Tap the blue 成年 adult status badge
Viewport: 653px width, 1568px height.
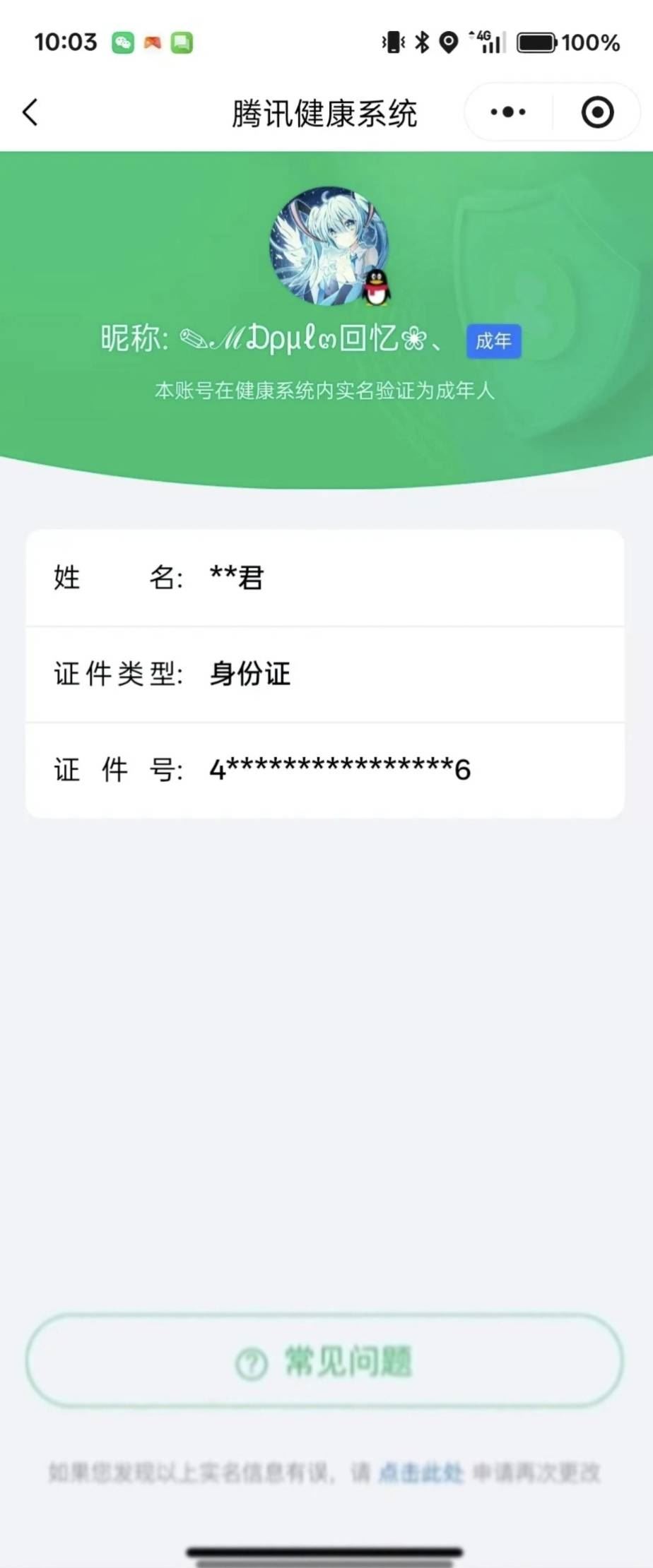pyautogui.click(x=493, y=341)
